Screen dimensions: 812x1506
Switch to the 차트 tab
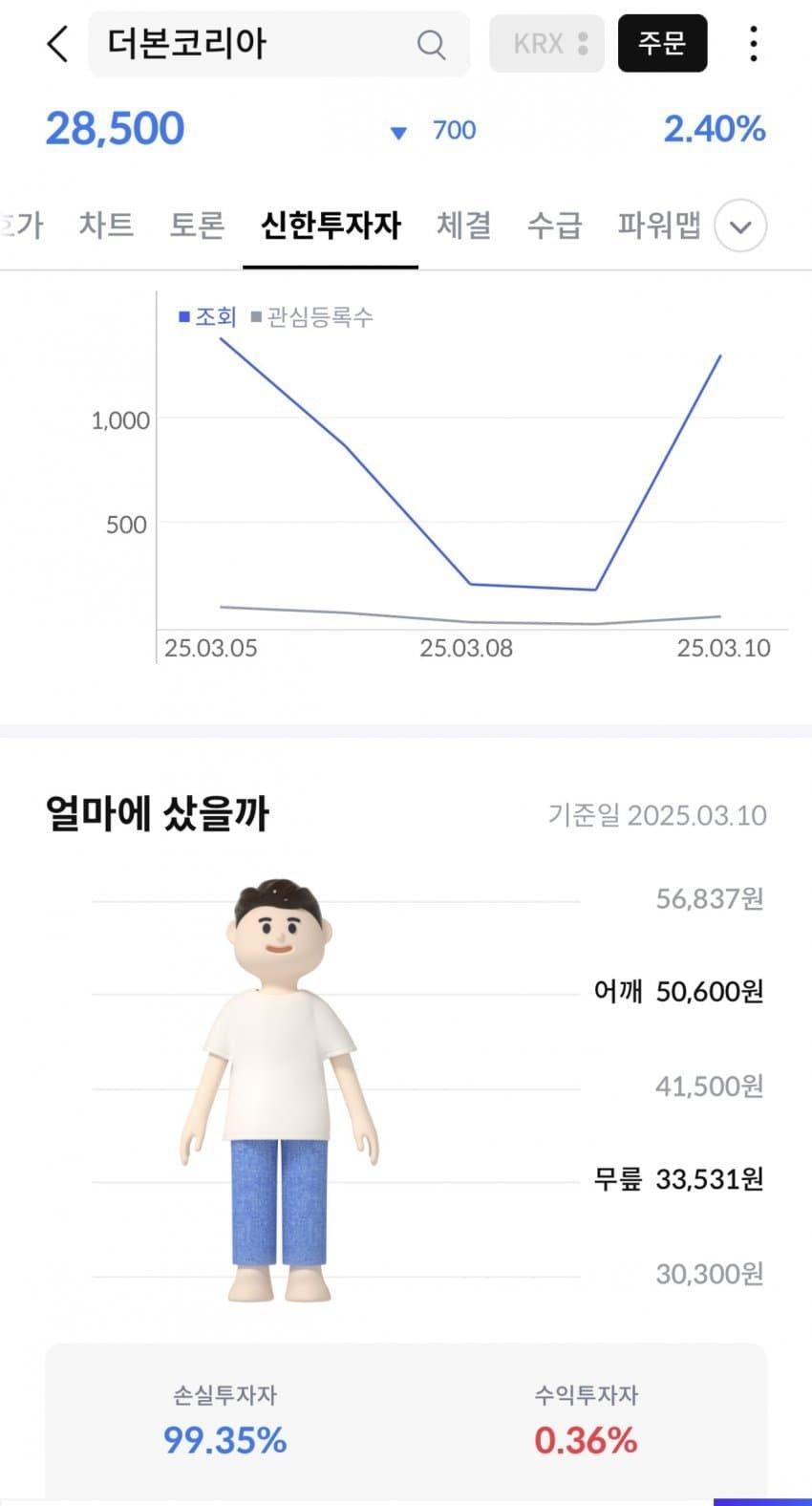(105, 226)
